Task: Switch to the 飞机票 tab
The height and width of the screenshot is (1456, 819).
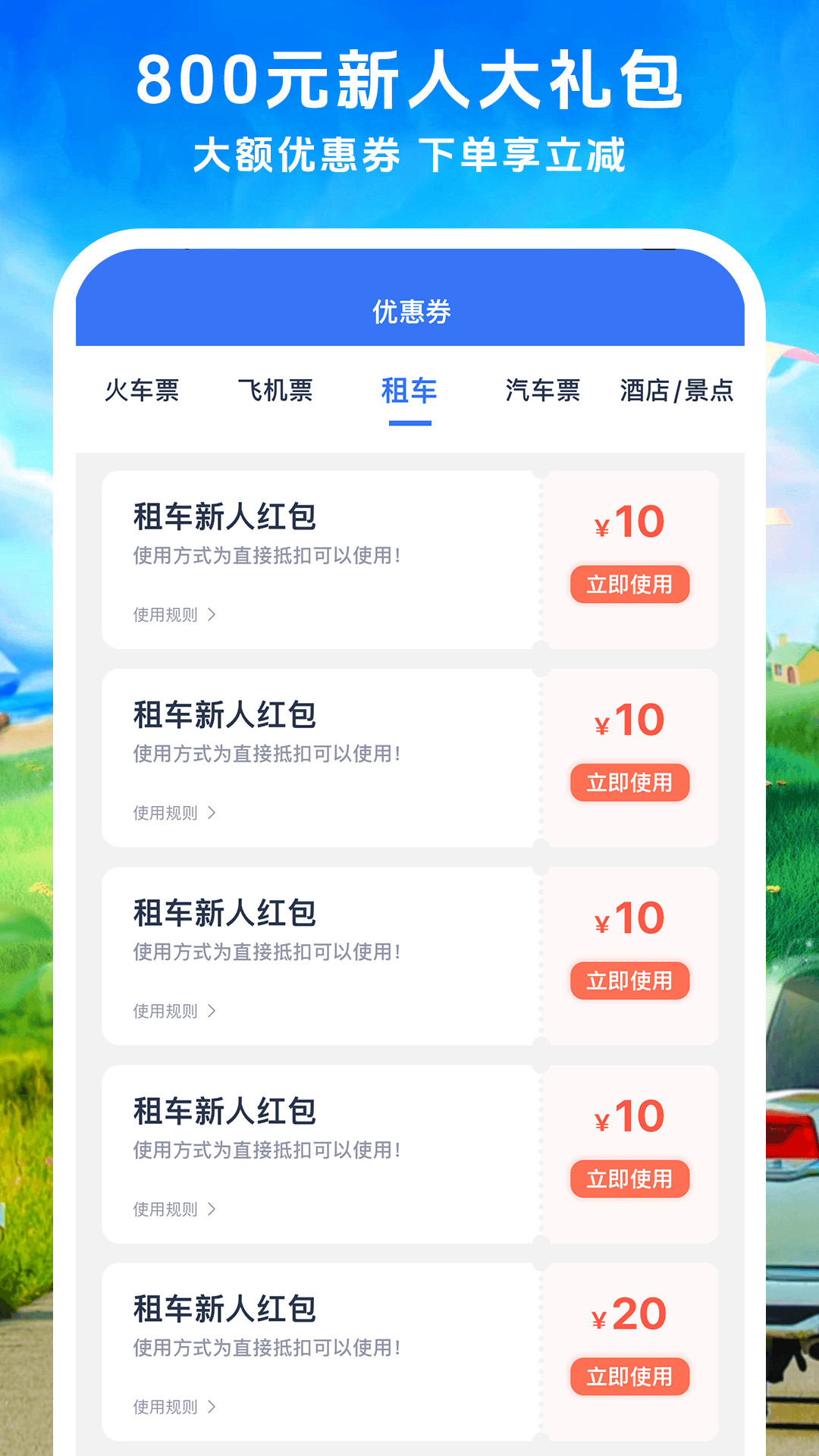Action: coord(275,391)
